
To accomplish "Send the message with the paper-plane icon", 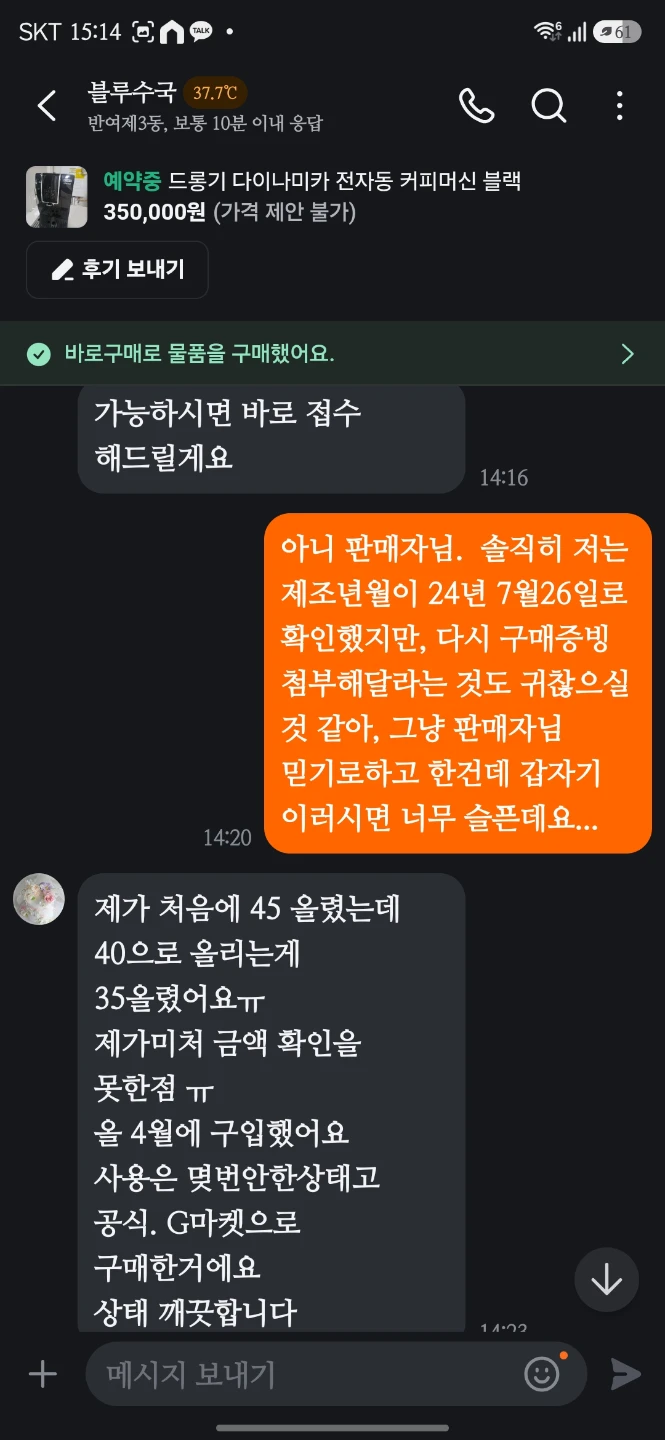I will click(x=625, y=1374).
